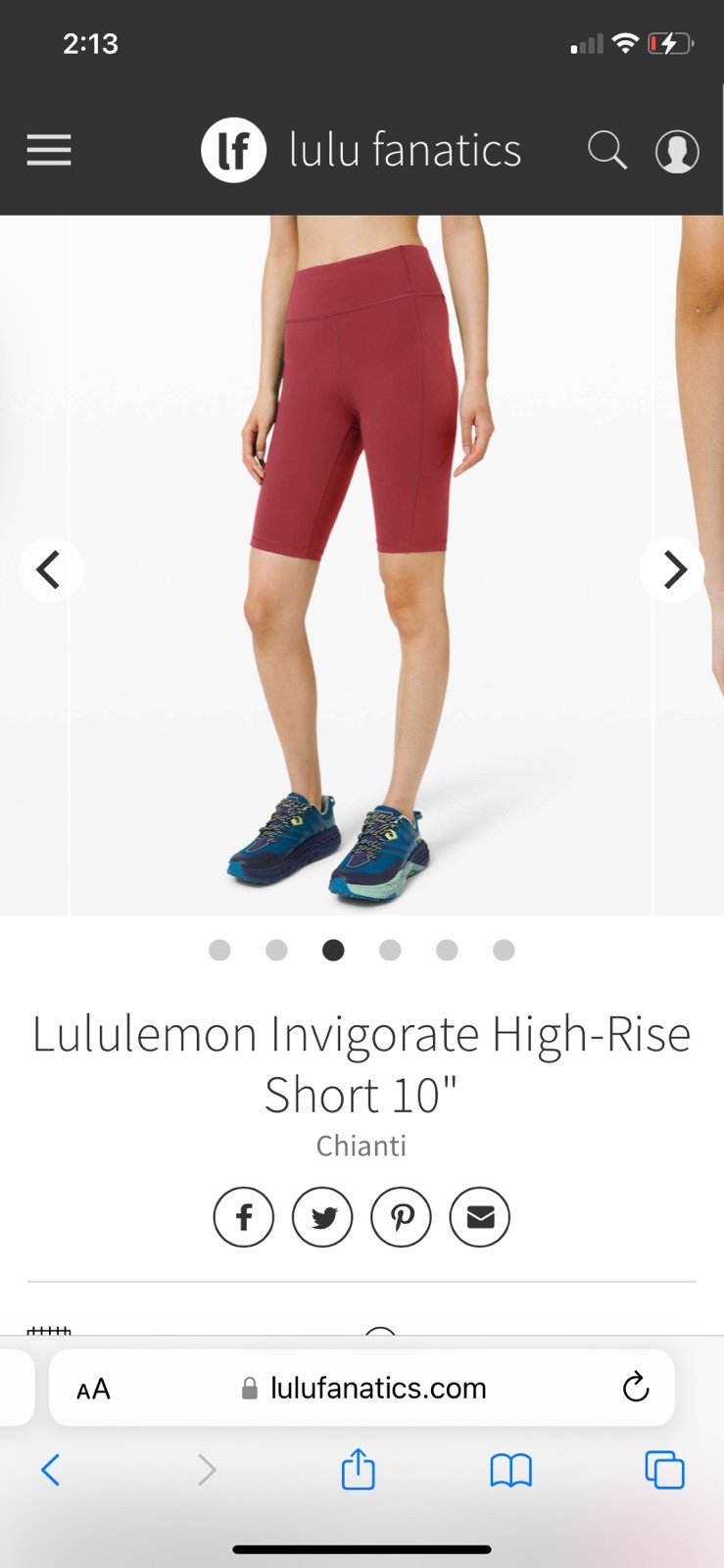Open site search magnifier

click(607, 151)
